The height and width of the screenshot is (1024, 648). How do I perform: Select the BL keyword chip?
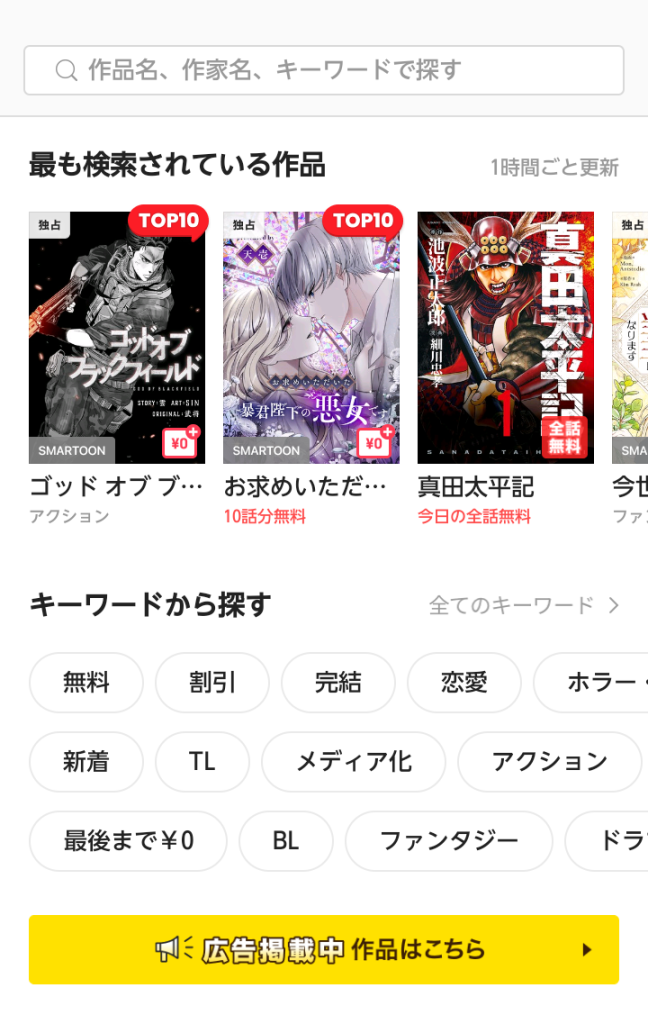click(x=286, y=841)
